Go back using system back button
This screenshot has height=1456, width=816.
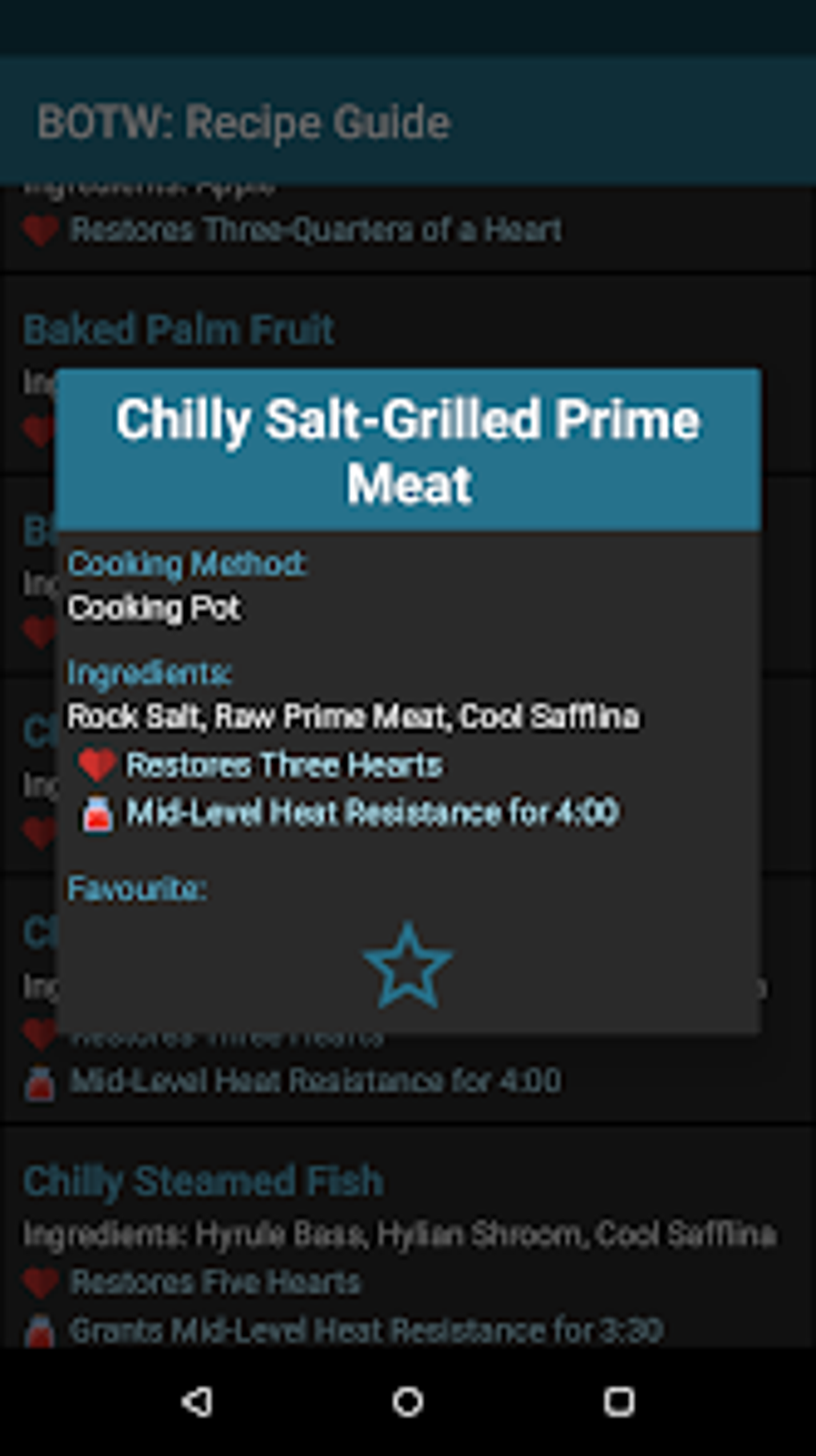pos(197,1402)
